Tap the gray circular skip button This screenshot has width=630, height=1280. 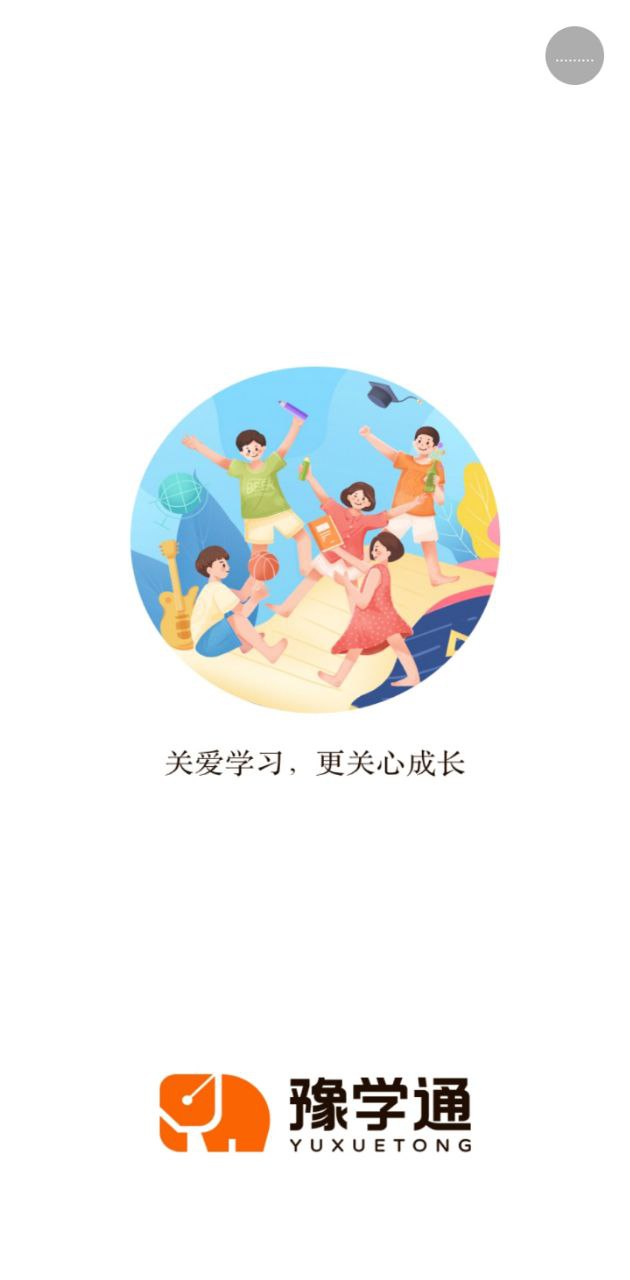click(x=574, y=56)
